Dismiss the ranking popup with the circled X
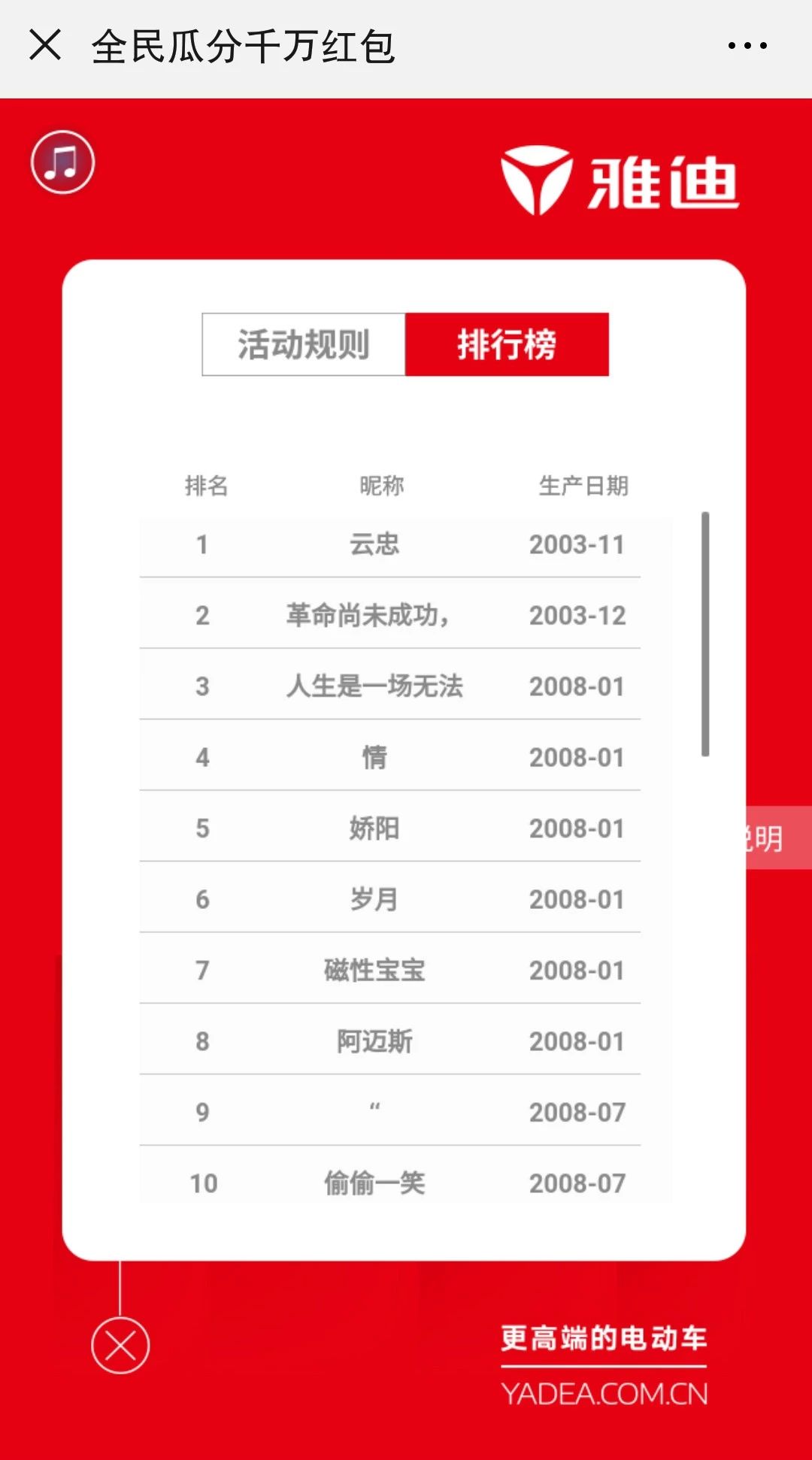The height and width of the screenshot is (1460, 812). (x=120, y=1345)
